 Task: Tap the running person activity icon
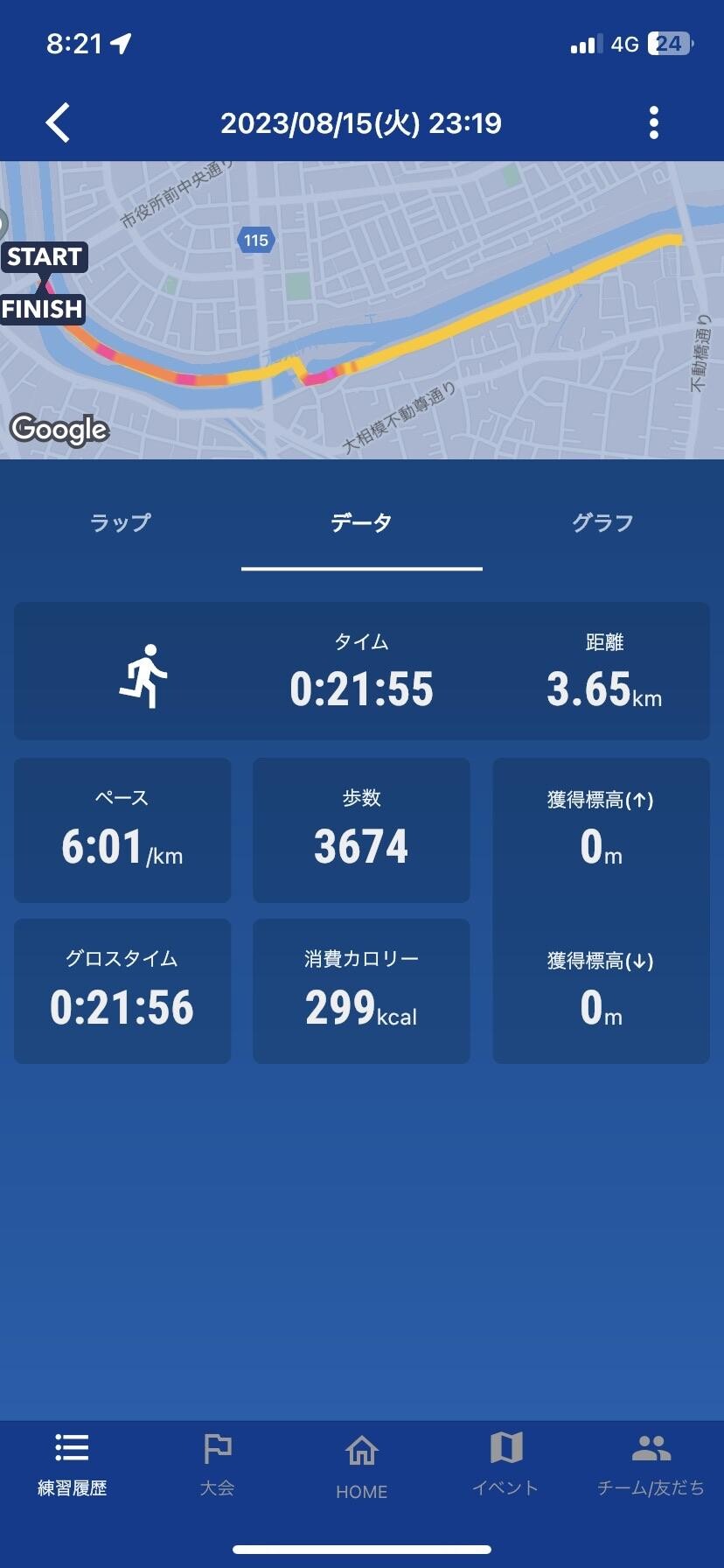click(147, 674)
